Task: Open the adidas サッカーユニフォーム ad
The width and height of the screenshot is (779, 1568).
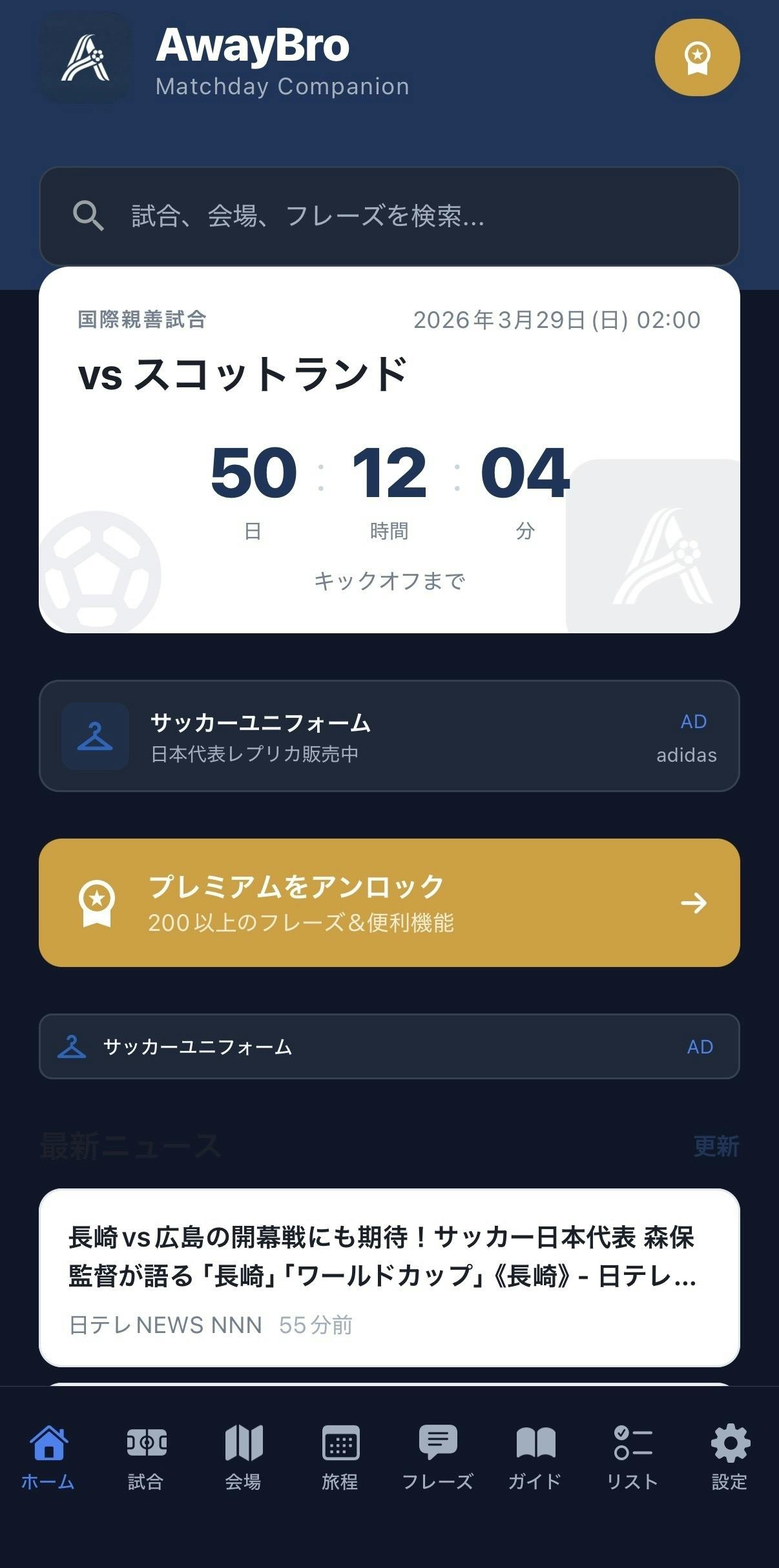Action: coord(389,736)
